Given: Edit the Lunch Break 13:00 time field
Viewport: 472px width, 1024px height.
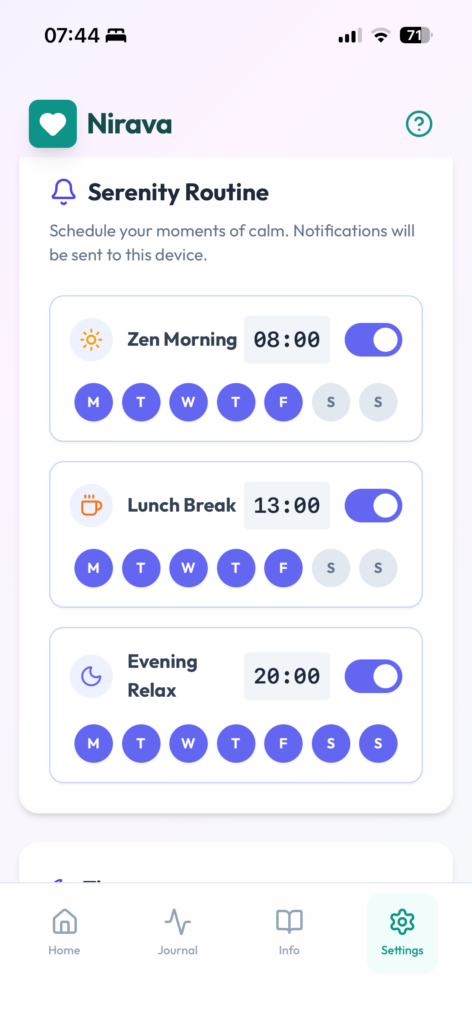Looking at the screenshot, I should pyautogui.click(x=287, y=505).
